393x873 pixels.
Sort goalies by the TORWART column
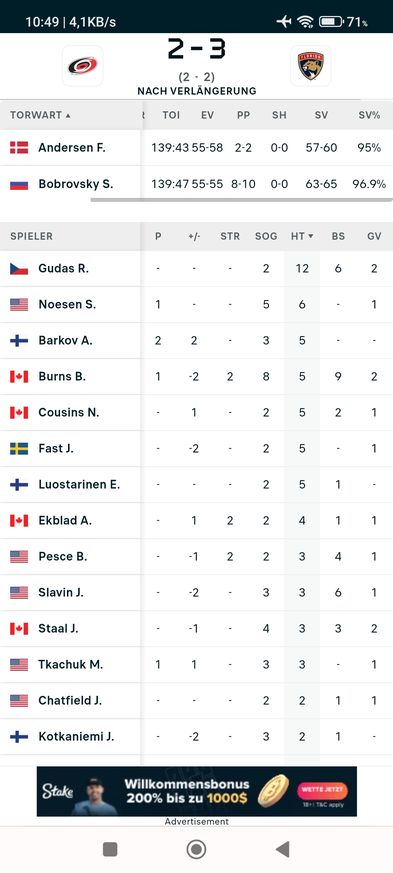tap(40, 115)
